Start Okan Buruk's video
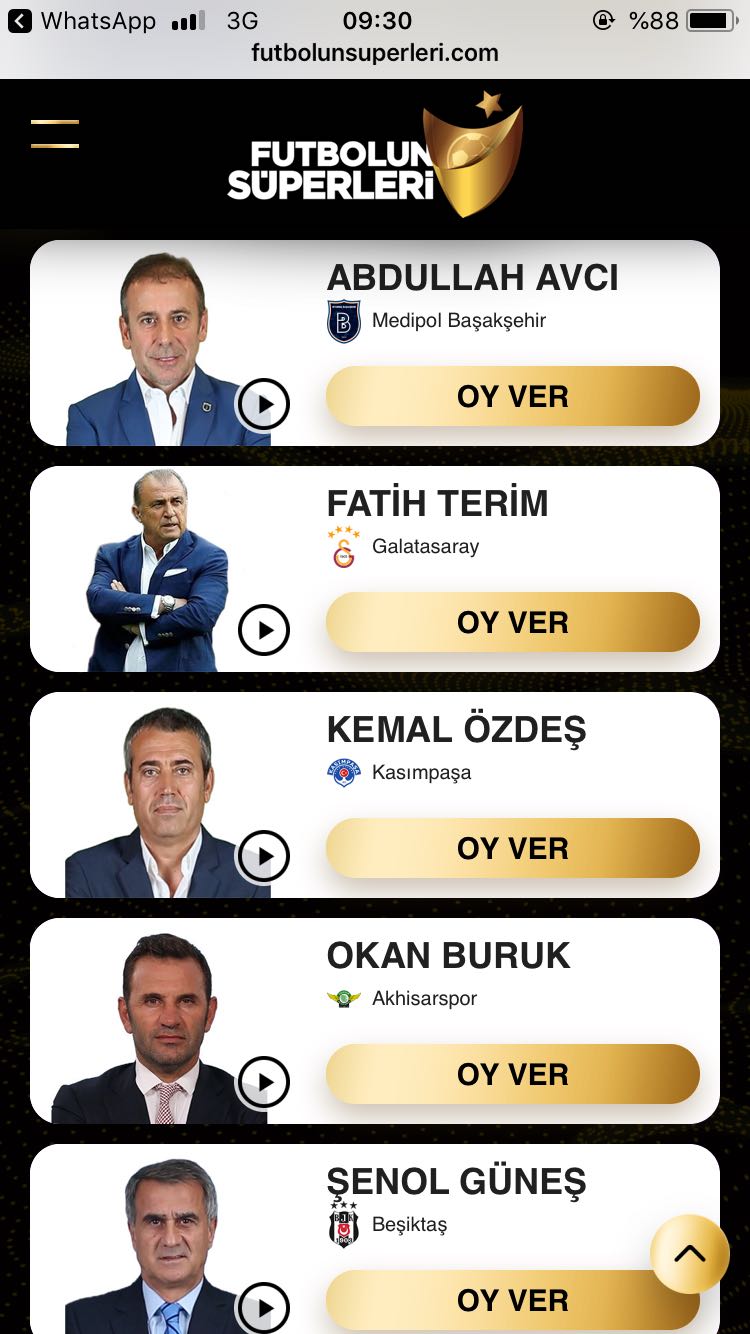Screen dimensions: 750x1334 click(x=264, y=1082)
